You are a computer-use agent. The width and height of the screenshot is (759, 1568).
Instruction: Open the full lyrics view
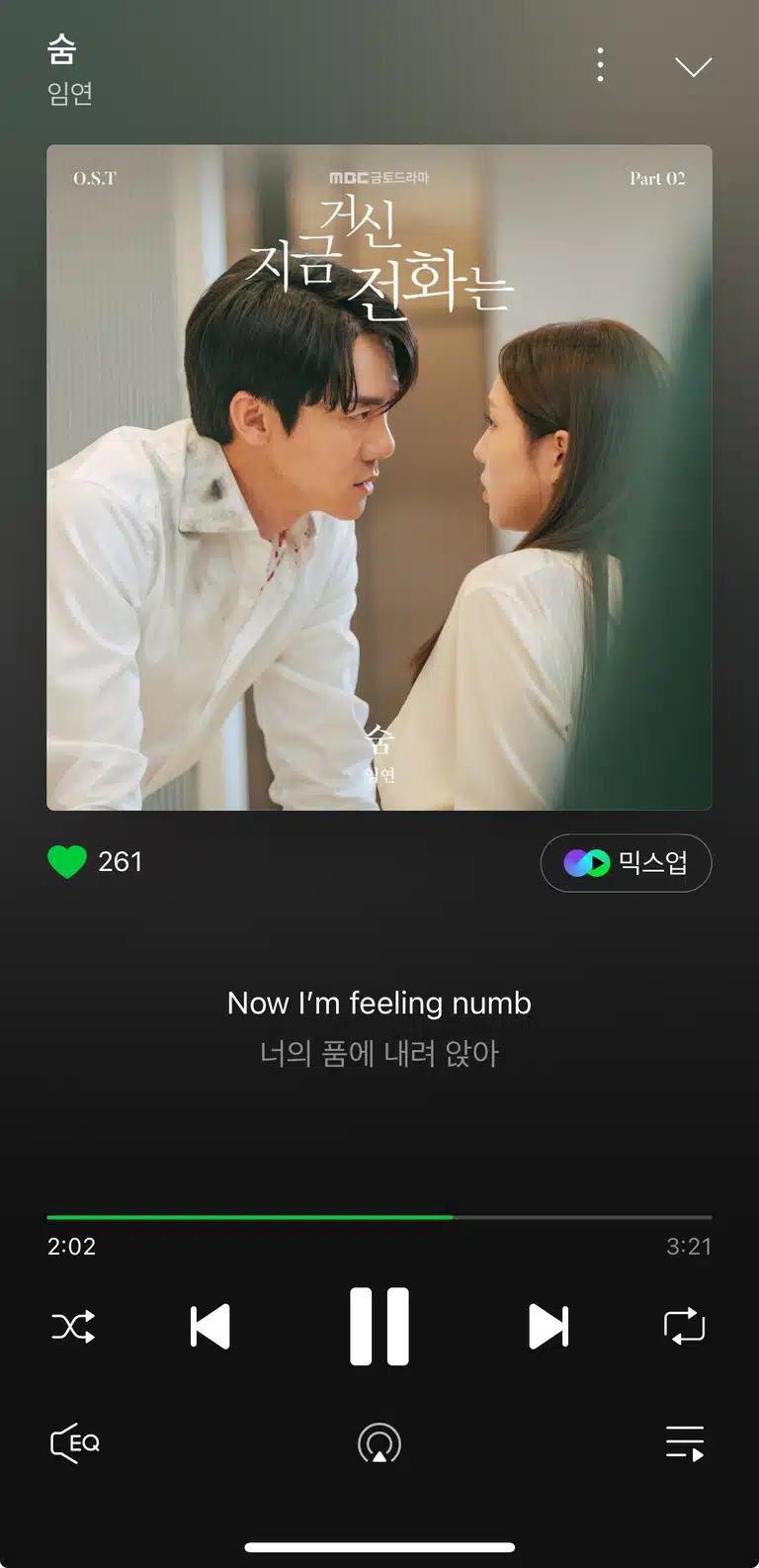point(379,1028)
